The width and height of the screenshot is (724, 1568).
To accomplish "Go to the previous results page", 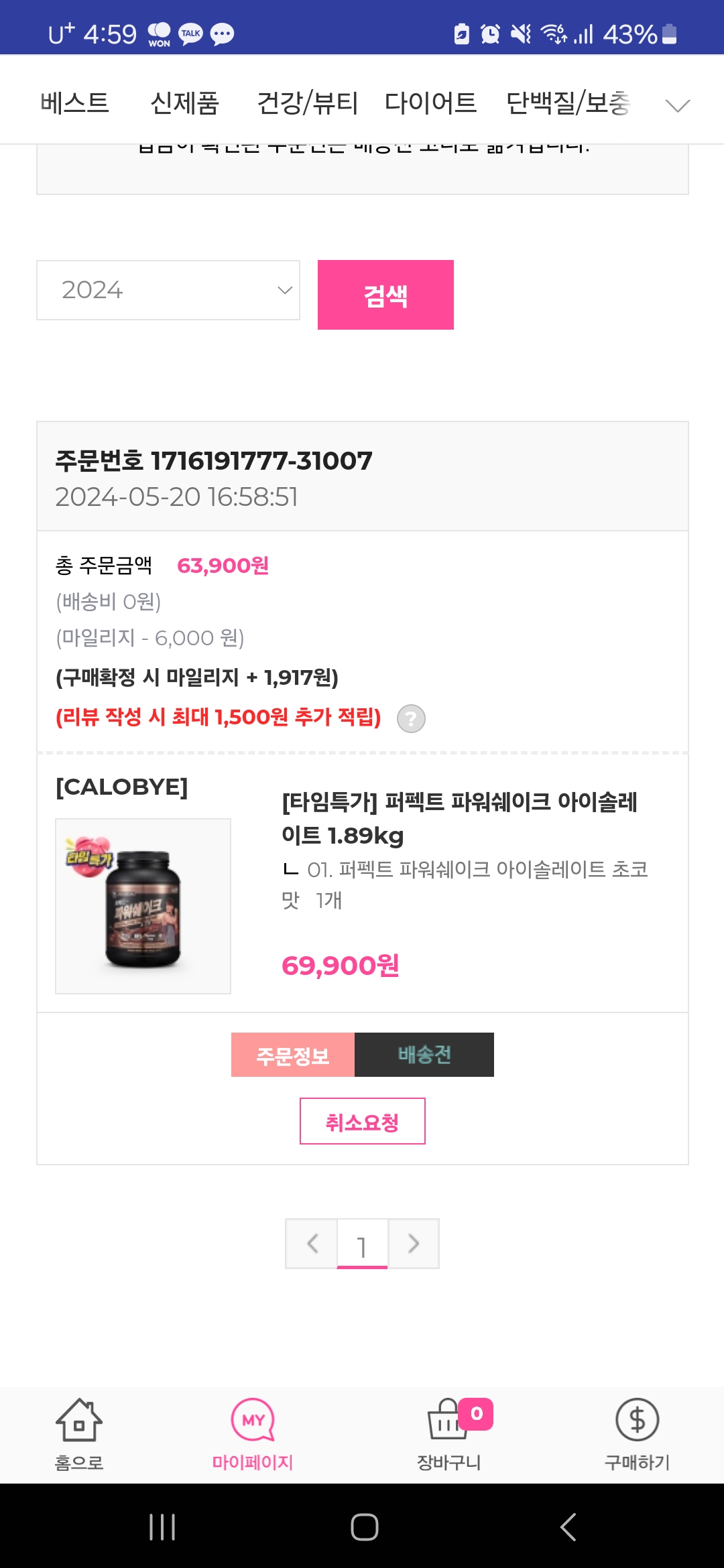I will tap(312, 1244).
